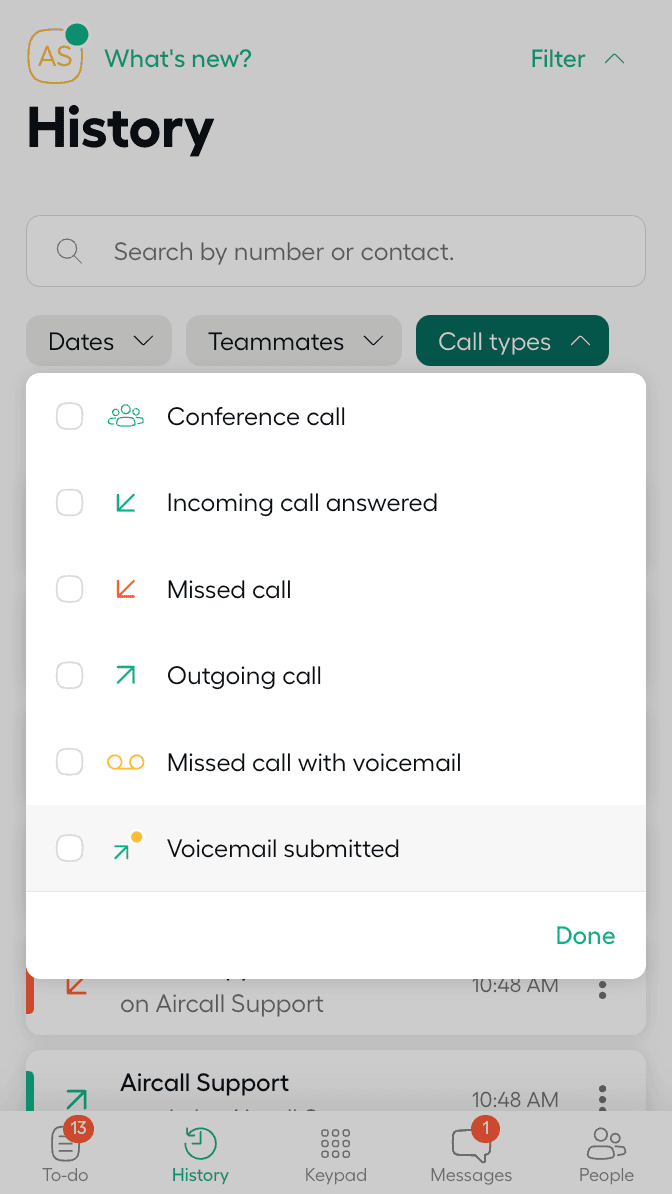Enable the Outgoing call filter
Viewport: 672px width, 1194px height.
click(x=69, y=676)
